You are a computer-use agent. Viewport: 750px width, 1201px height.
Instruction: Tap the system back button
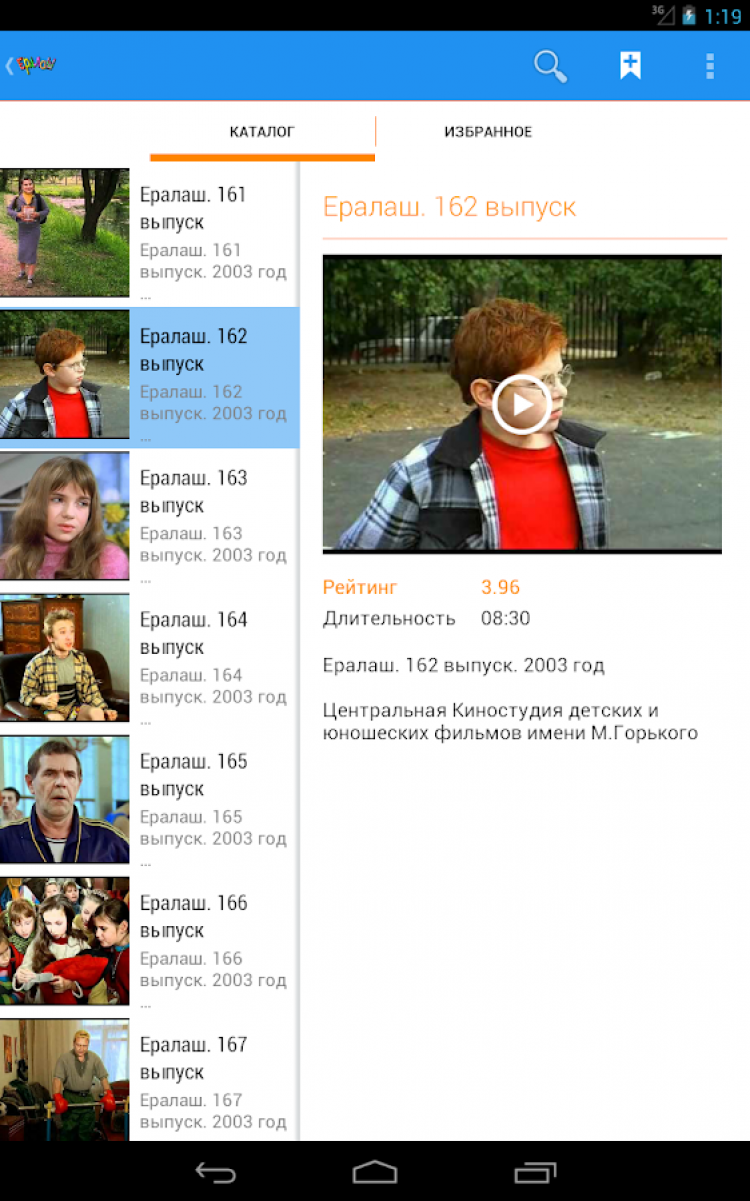coord(215,1172)
